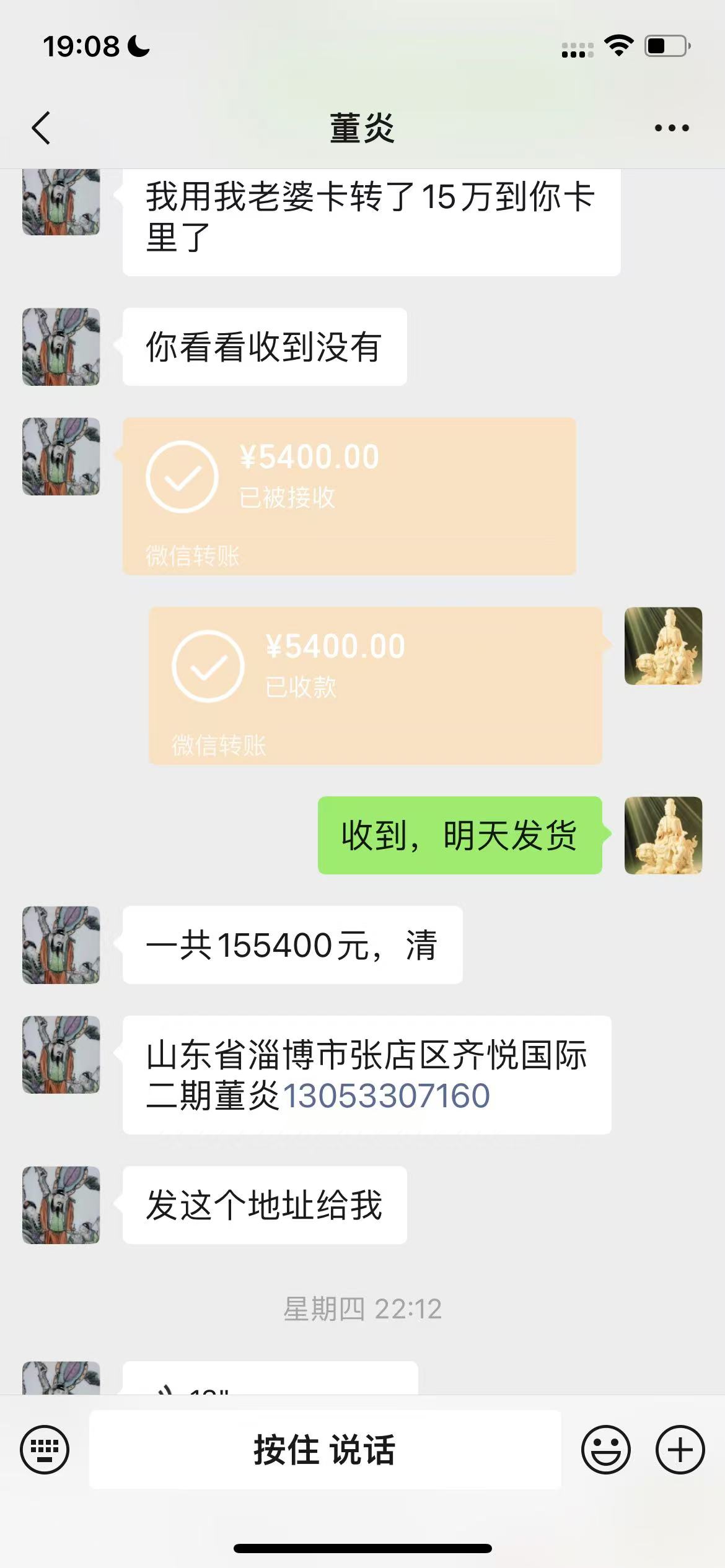
Task: Tap the phone number 13053307160 link
Action: [386, 1096]
